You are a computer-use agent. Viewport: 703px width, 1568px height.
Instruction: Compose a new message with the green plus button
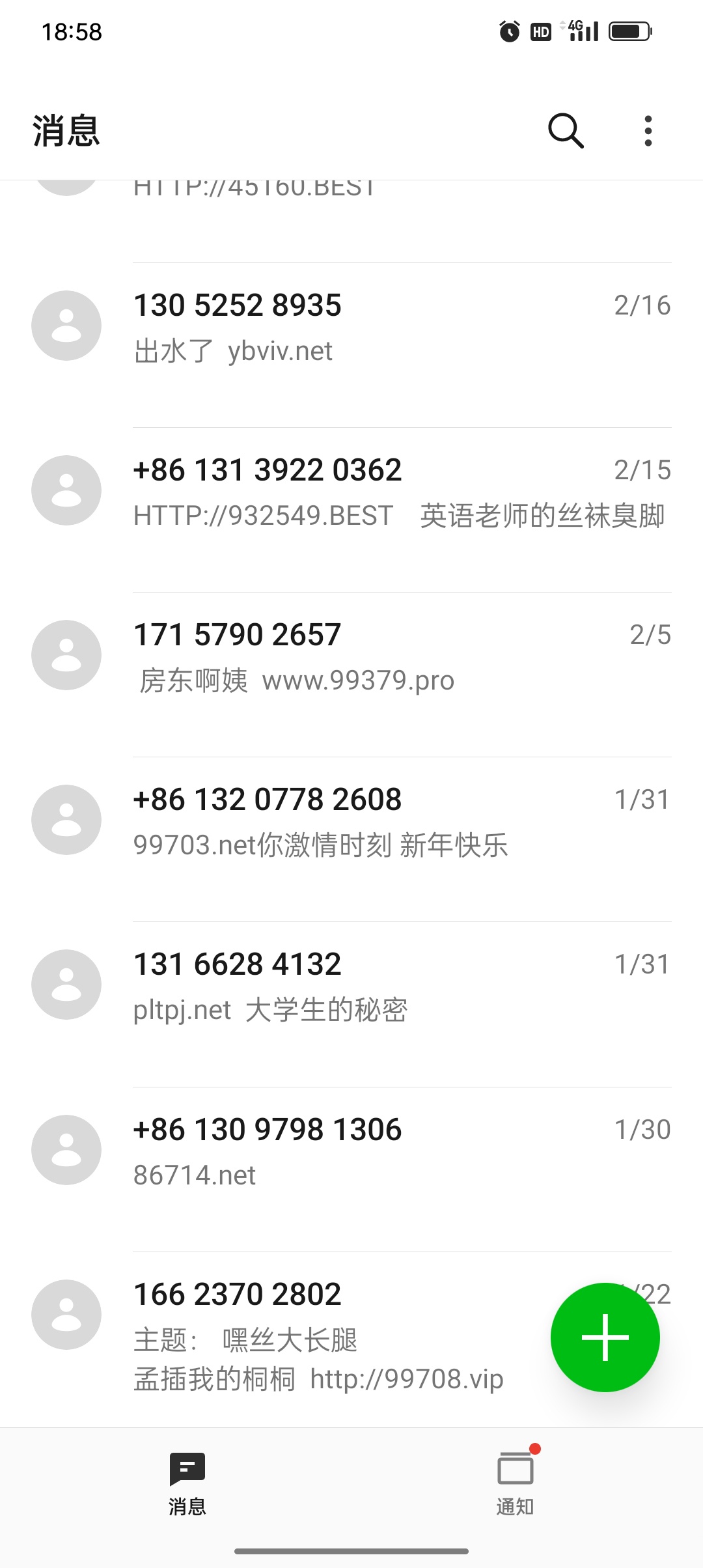click(605, 1337)
